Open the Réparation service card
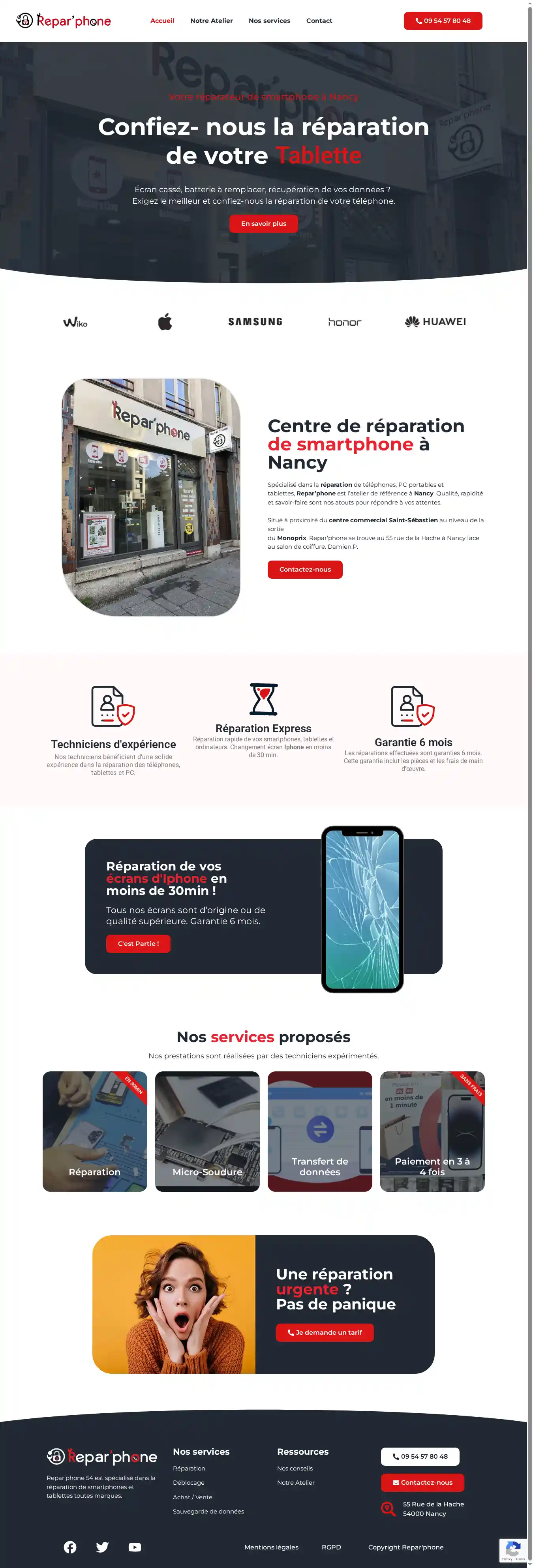Viewport: 533px width, 1568px height. [x=94, y=1131]
